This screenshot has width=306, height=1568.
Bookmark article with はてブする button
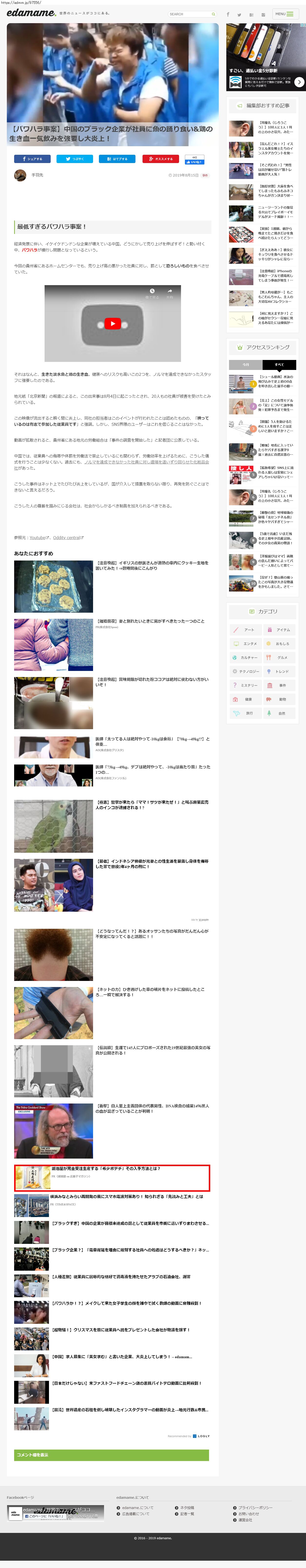pos(117,159)
